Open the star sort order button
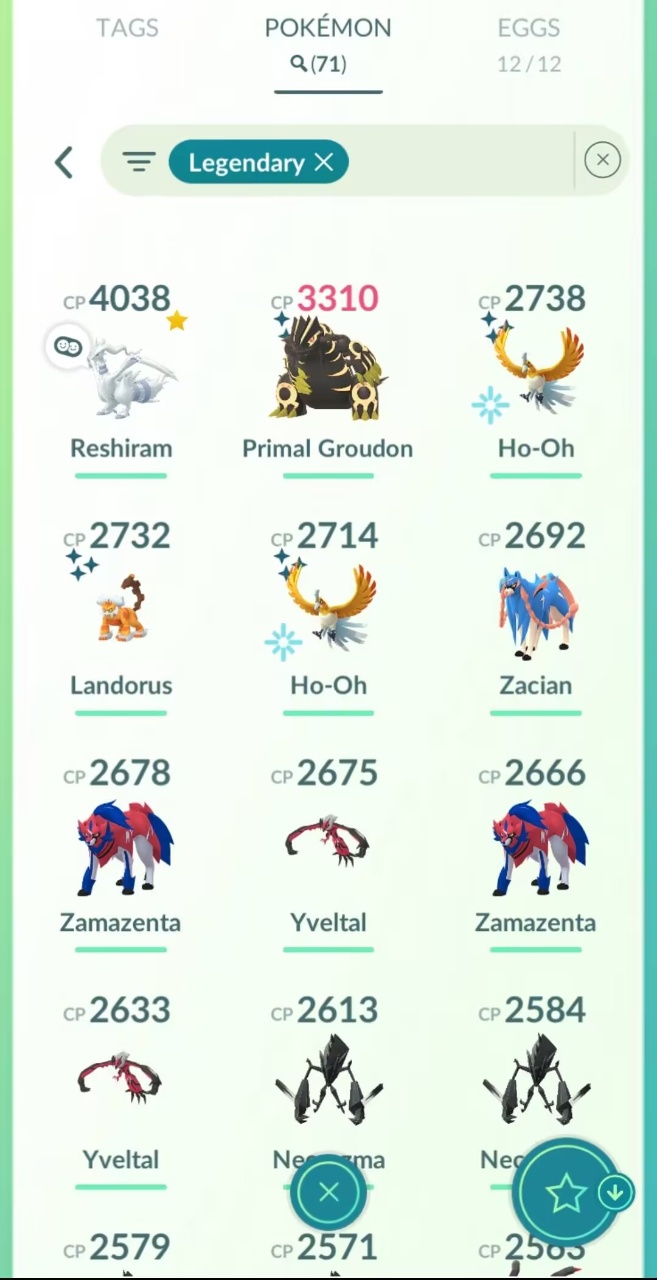The width and height of the screenshot is (657, 1280). click(566, 1192)
